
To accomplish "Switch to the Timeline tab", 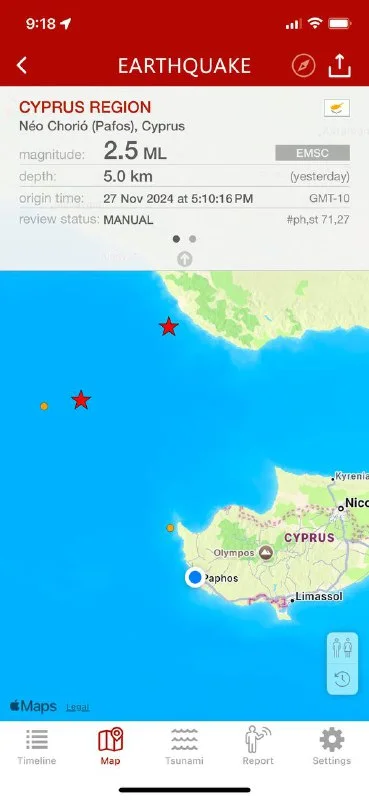I will (x=37, y=747).
